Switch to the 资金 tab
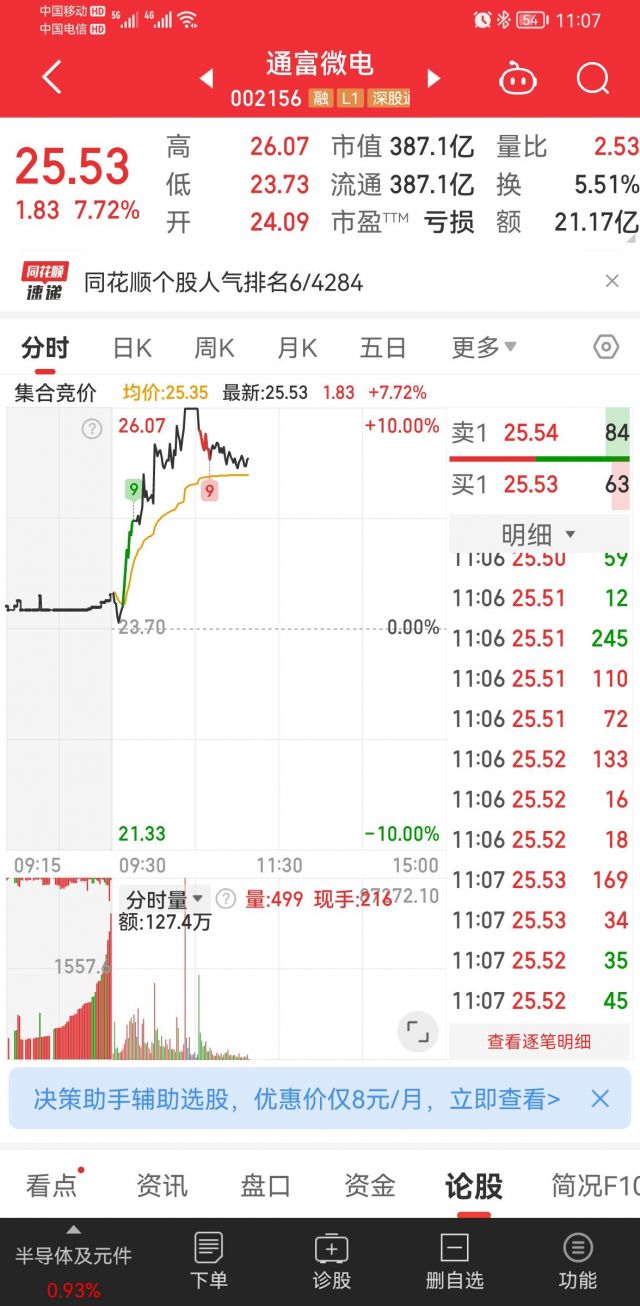The height and width of the screenshot is (1306, 640). [369, 1186]
